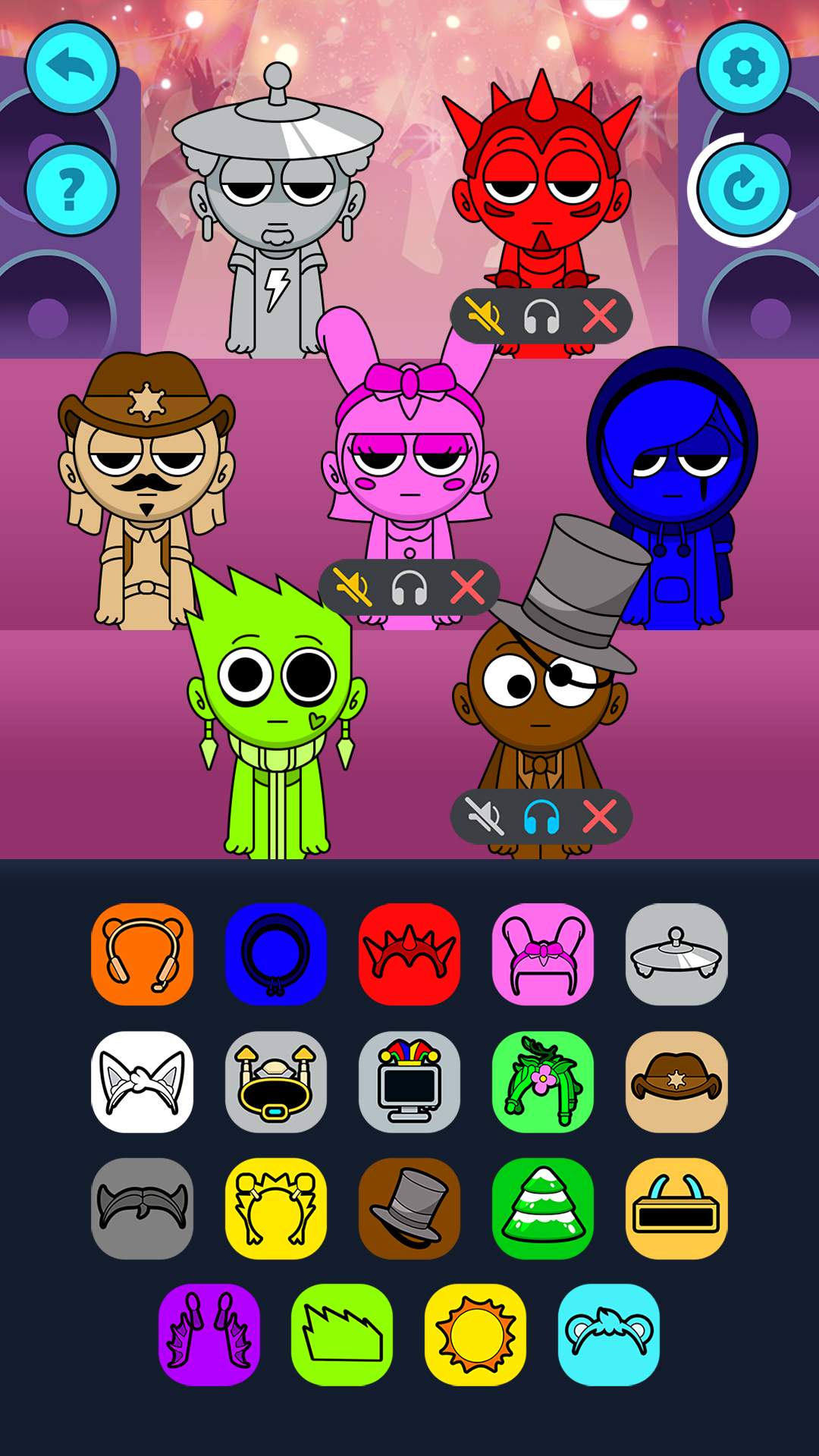Remove the brown top hat character
Viewport: 819px width, 1456px height.
pyautogui.click(x=600, y=817)
